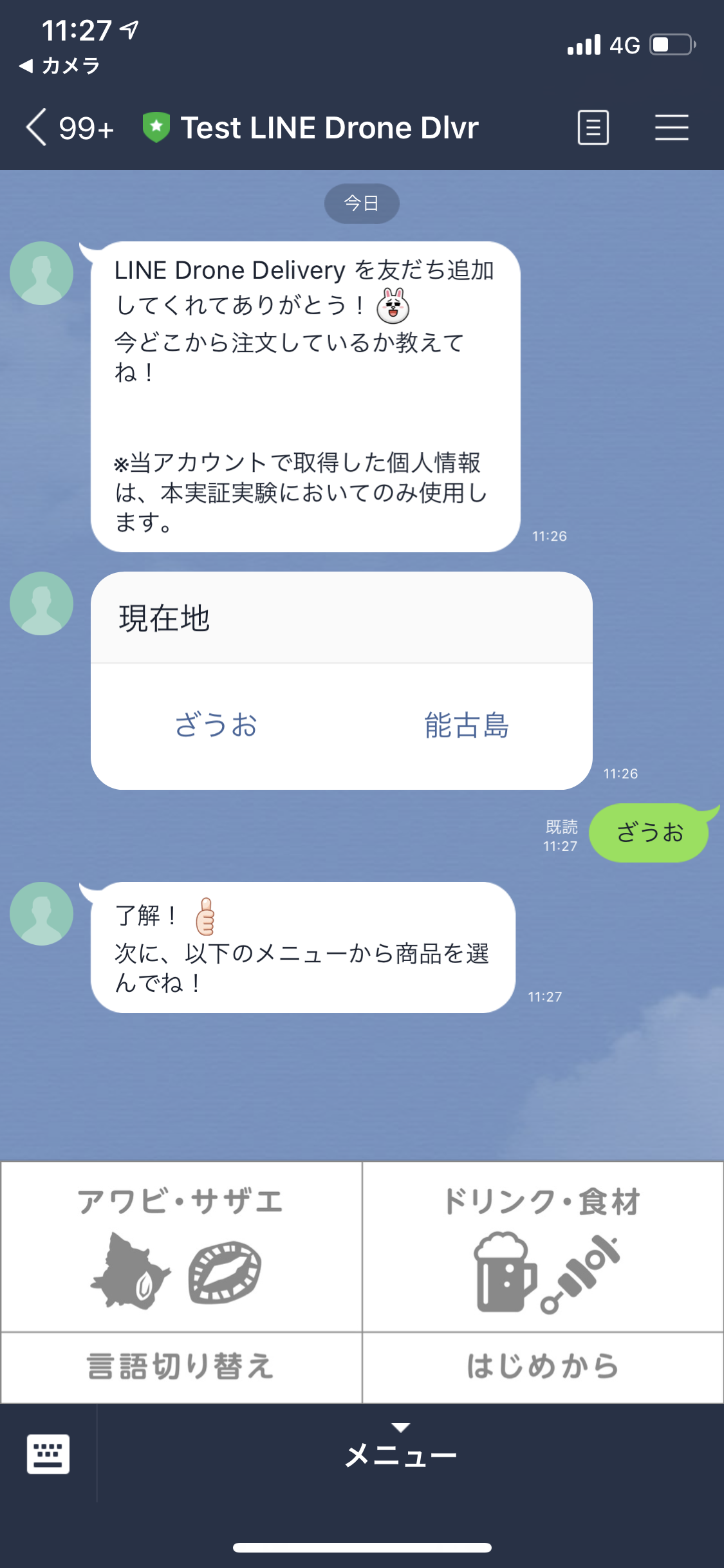Viewport: 724px width, 1568px height.
Task: Select ざうお as current location
Action: [216, 725]
